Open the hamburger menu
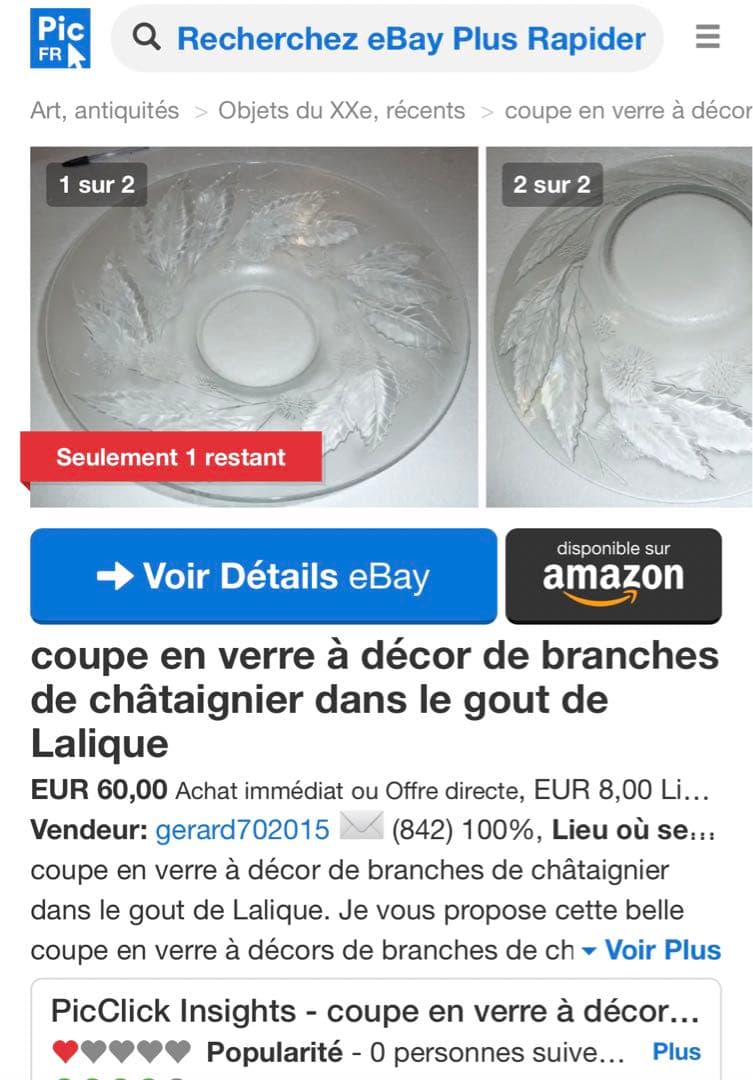 click(x=708, y=38)
